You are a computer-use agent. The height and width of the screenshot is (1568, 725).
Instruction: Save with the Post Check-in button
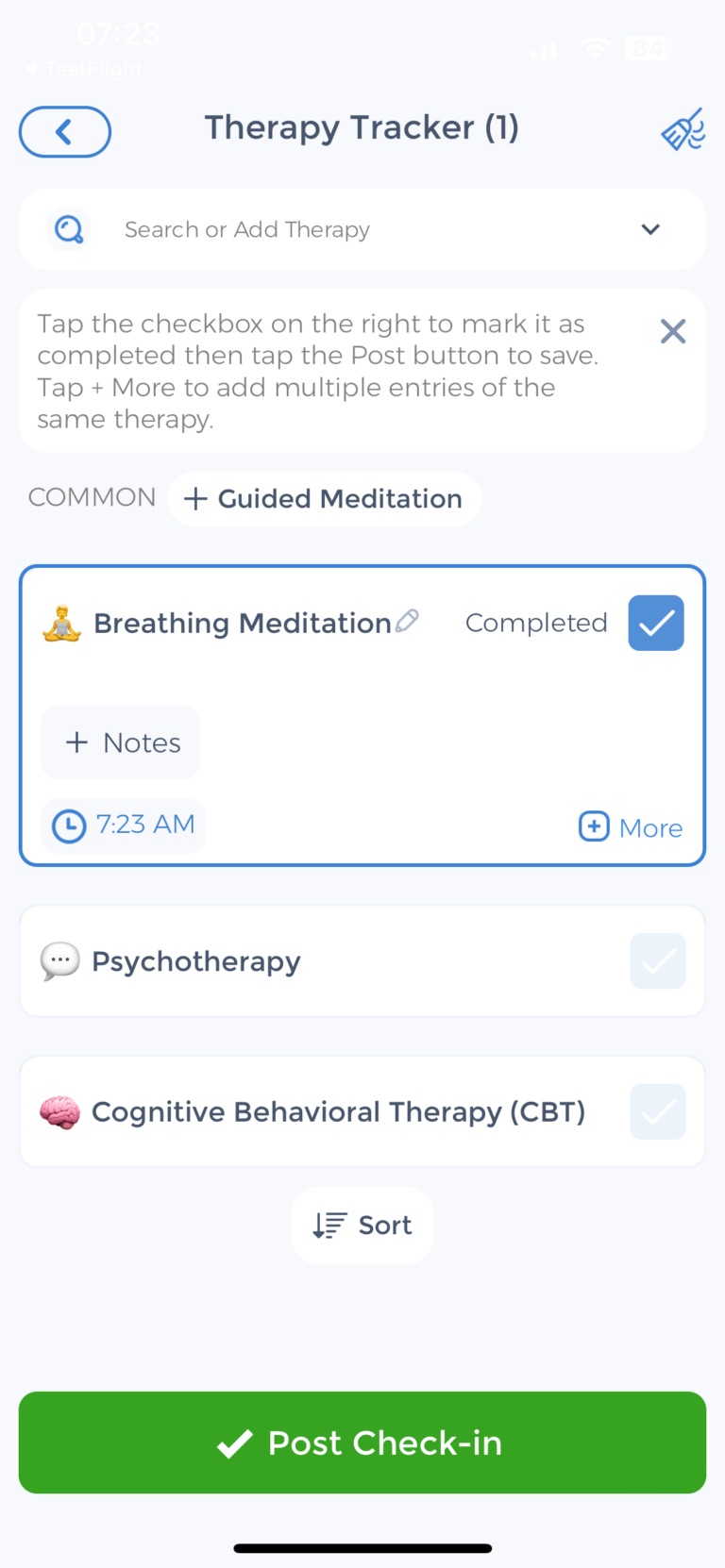[x=362, y=1443]
